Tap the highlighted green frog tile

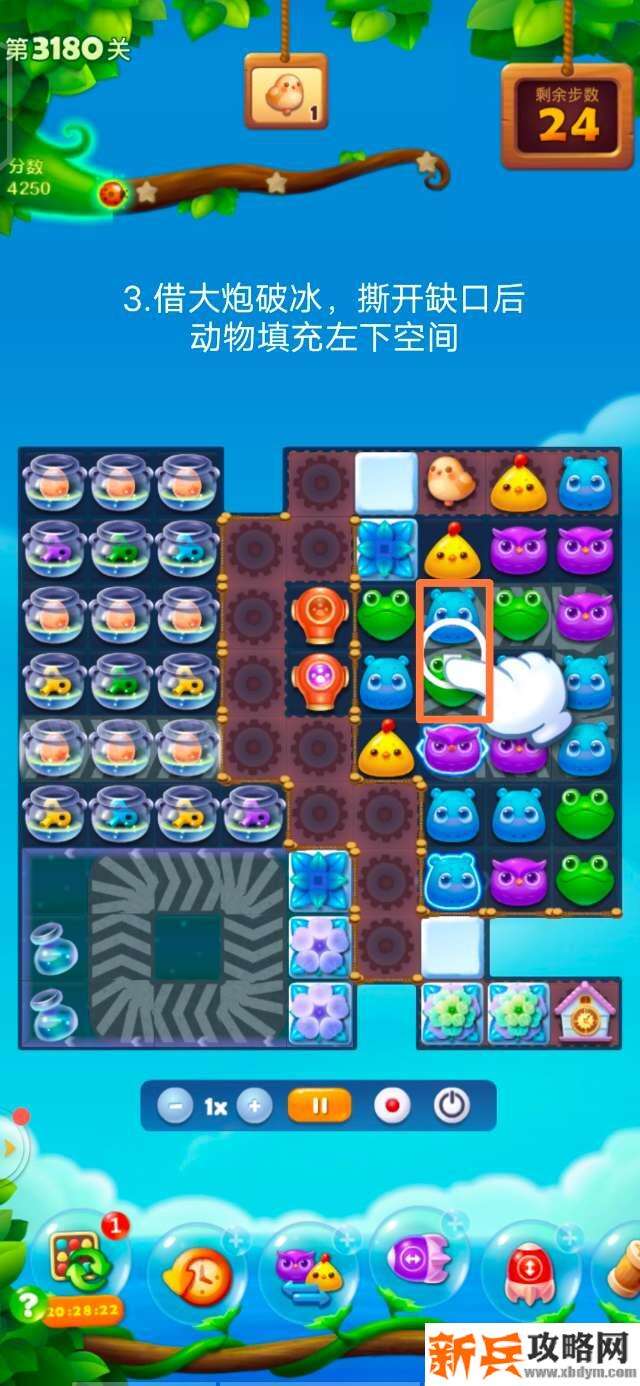(x=451, y=681)
